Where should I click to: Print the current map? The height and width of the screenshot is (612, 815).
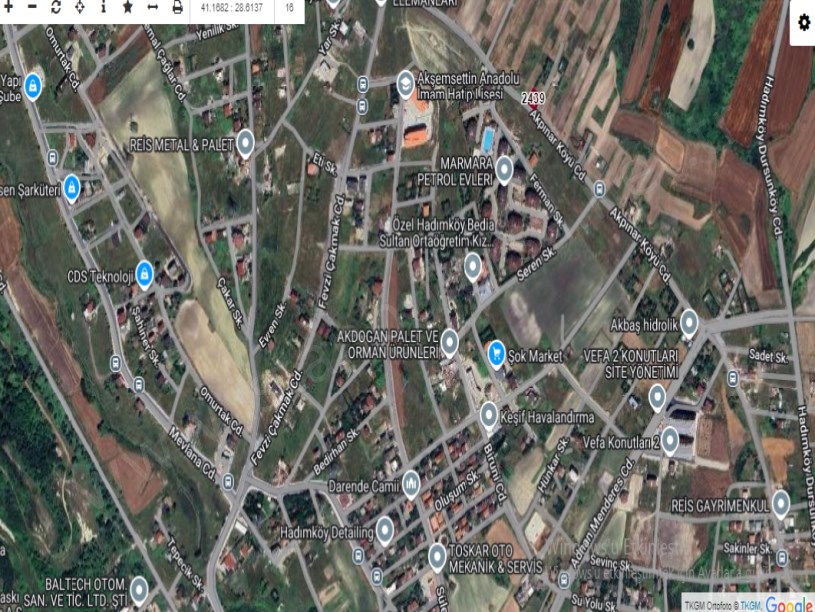tap(177, 7)
